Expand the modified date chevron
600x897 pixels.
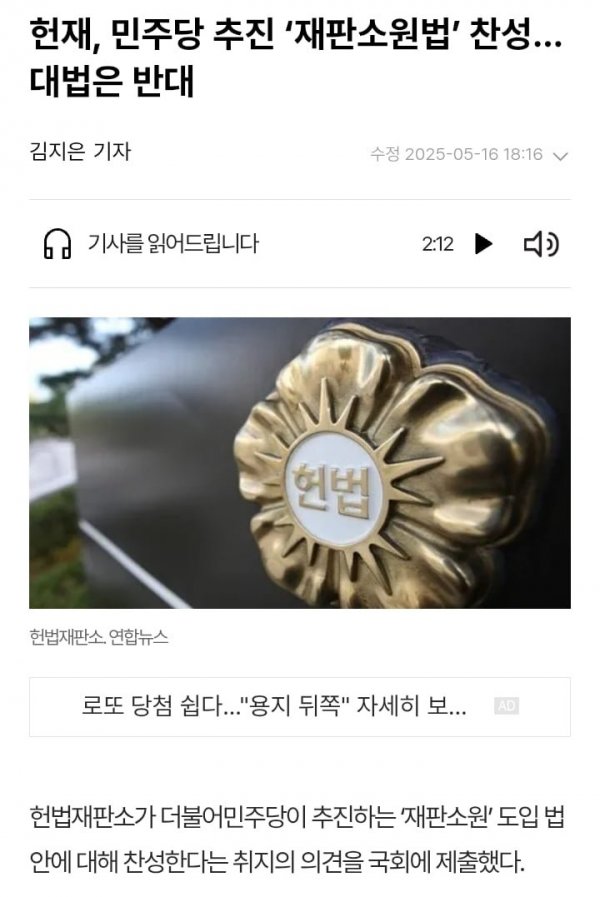tap(560, 155)
